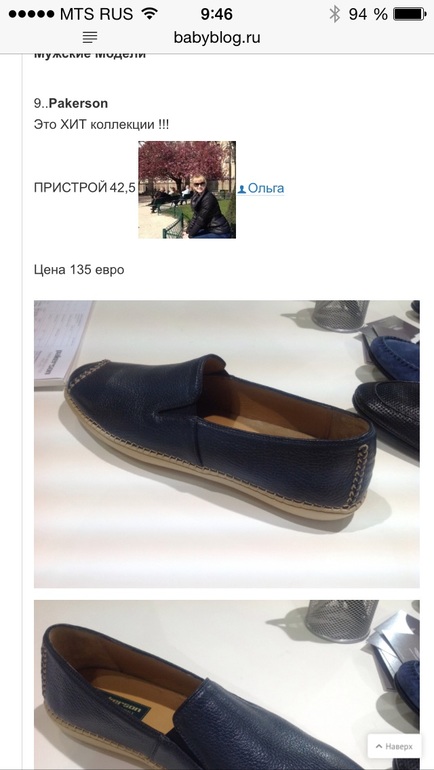Open Safari reader view icon
This screenshot has height=770, width=434.
[90, 37]
